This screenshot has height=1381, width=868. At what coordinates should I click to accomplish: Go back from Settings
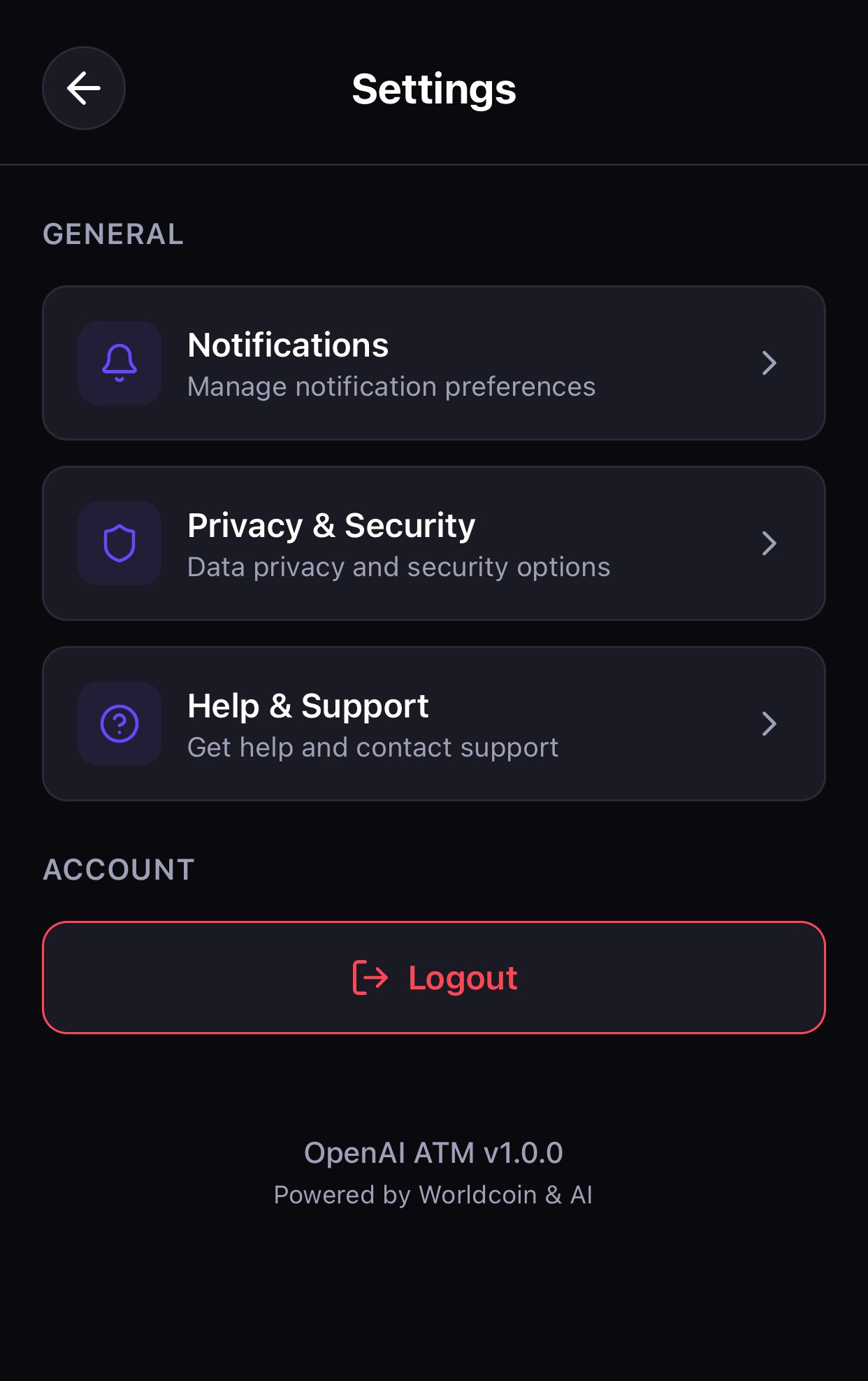pos(84,88)
